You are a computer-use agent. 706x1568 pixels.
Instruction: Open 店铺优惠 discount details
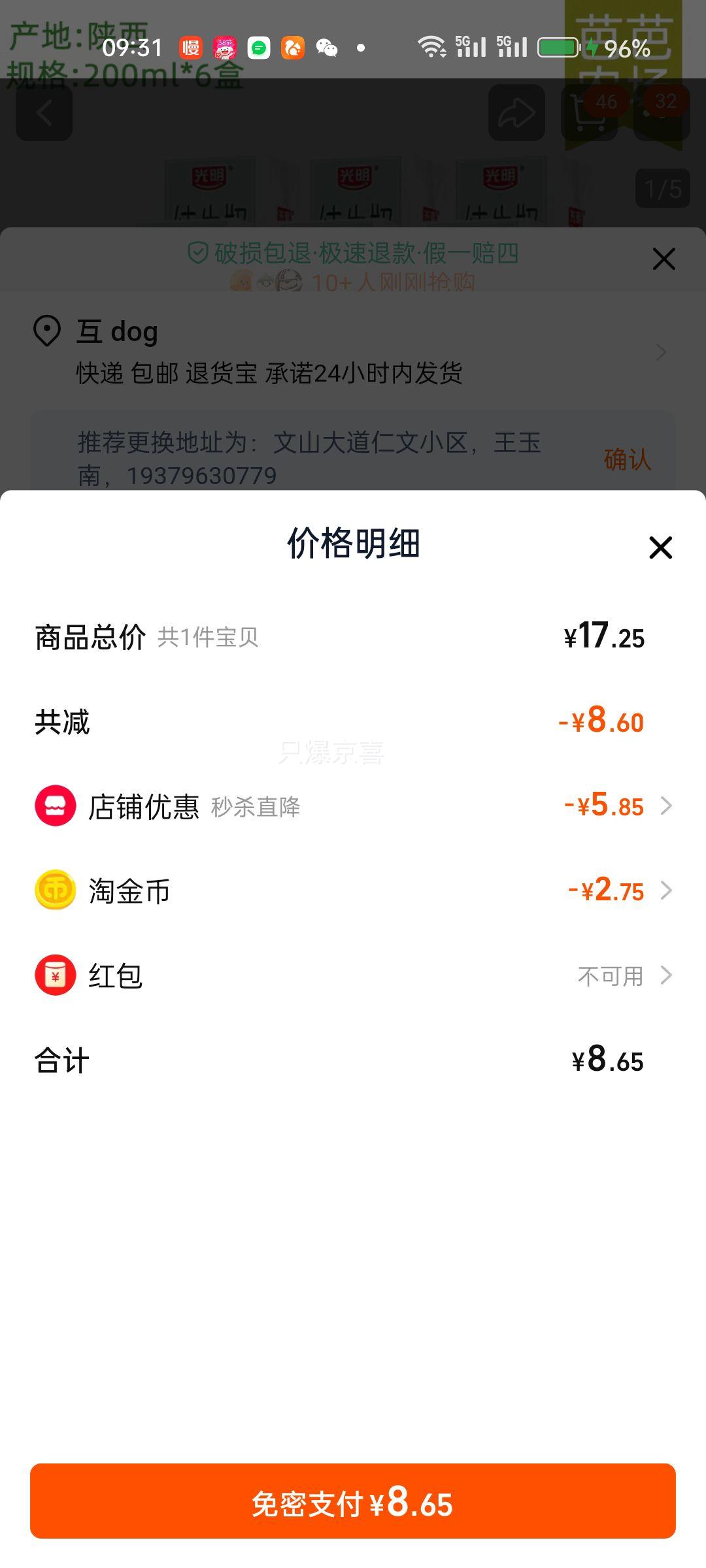click(353, 806)
